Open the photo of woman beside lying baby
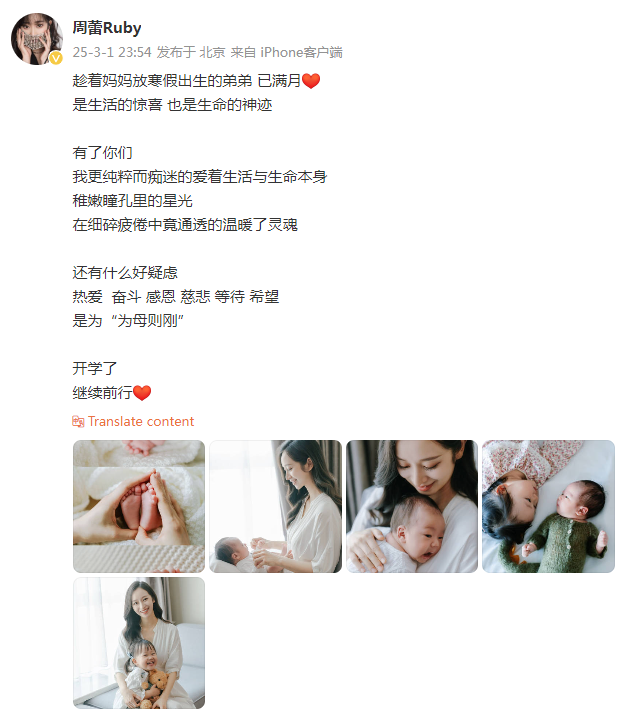Screen dimensions: 627x727 pyautogui.click(x=275, y=506)
